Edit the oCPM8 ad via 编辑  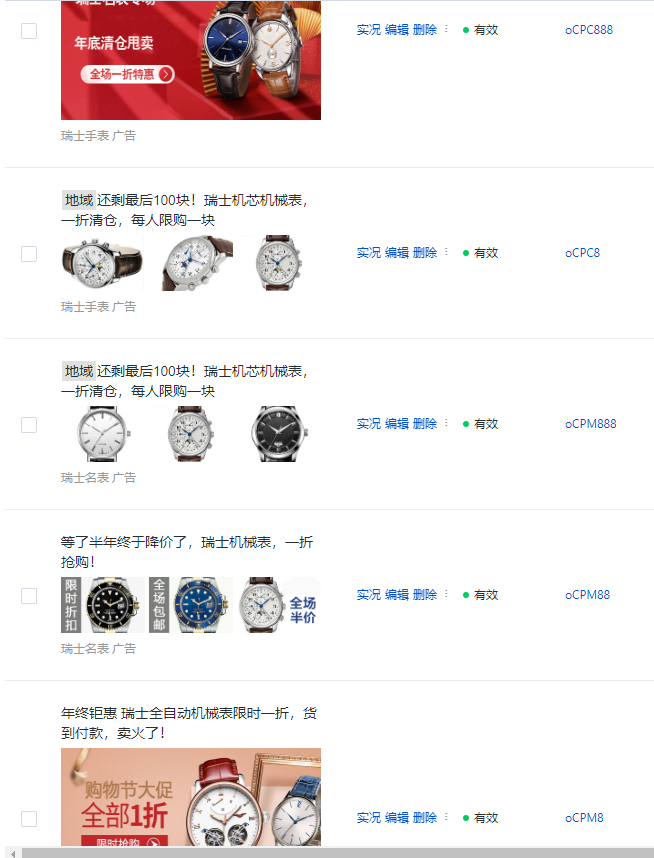397,818
